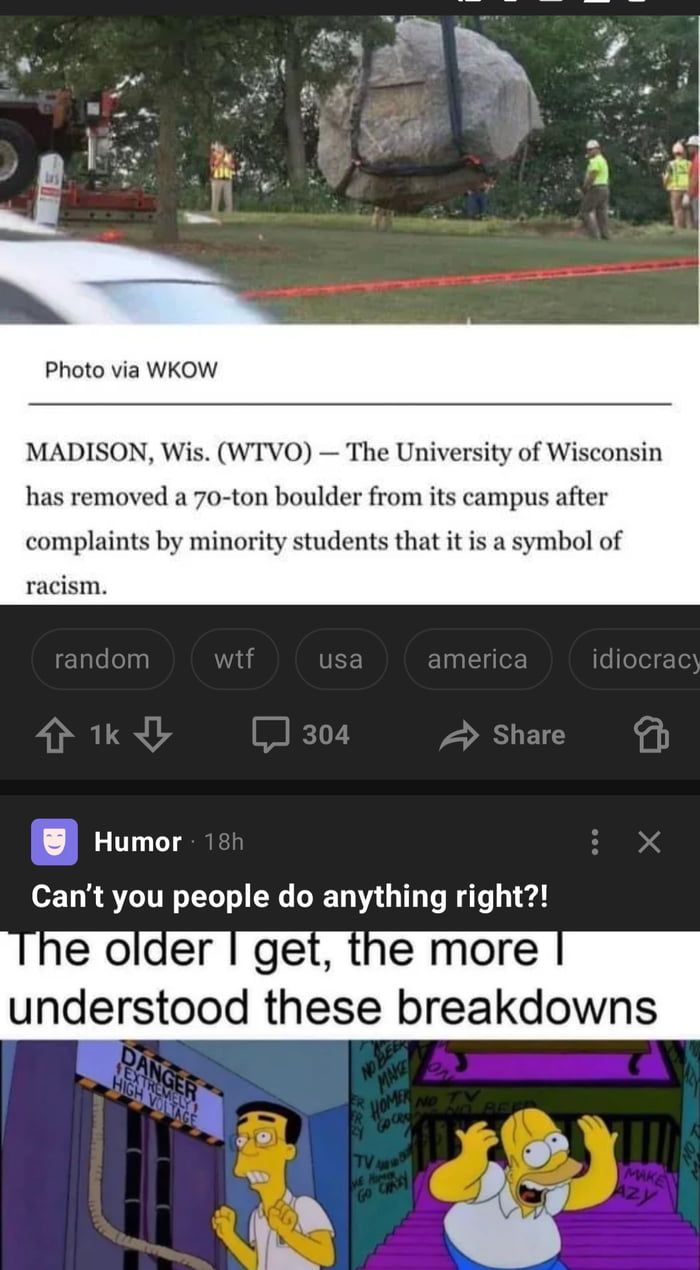Select the "random" tag chip
The width and height of the screenshot is (700, 1270).
pyautogui.click(x=102, y=660)
